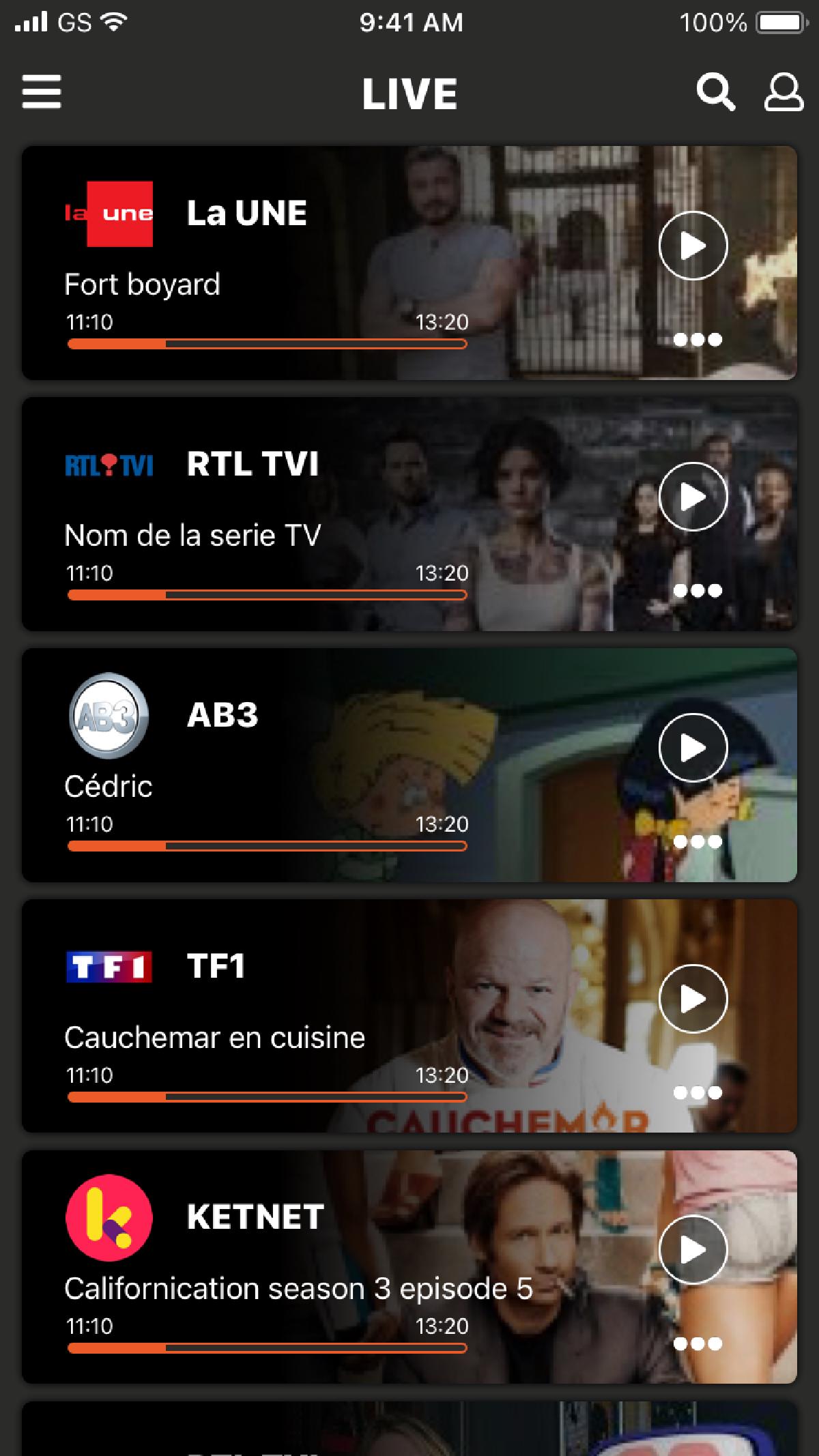This screenshot has height=1456, width=819.
Task: Open the user profile icon
Action: pyautogui.click(x=783, y=92)
